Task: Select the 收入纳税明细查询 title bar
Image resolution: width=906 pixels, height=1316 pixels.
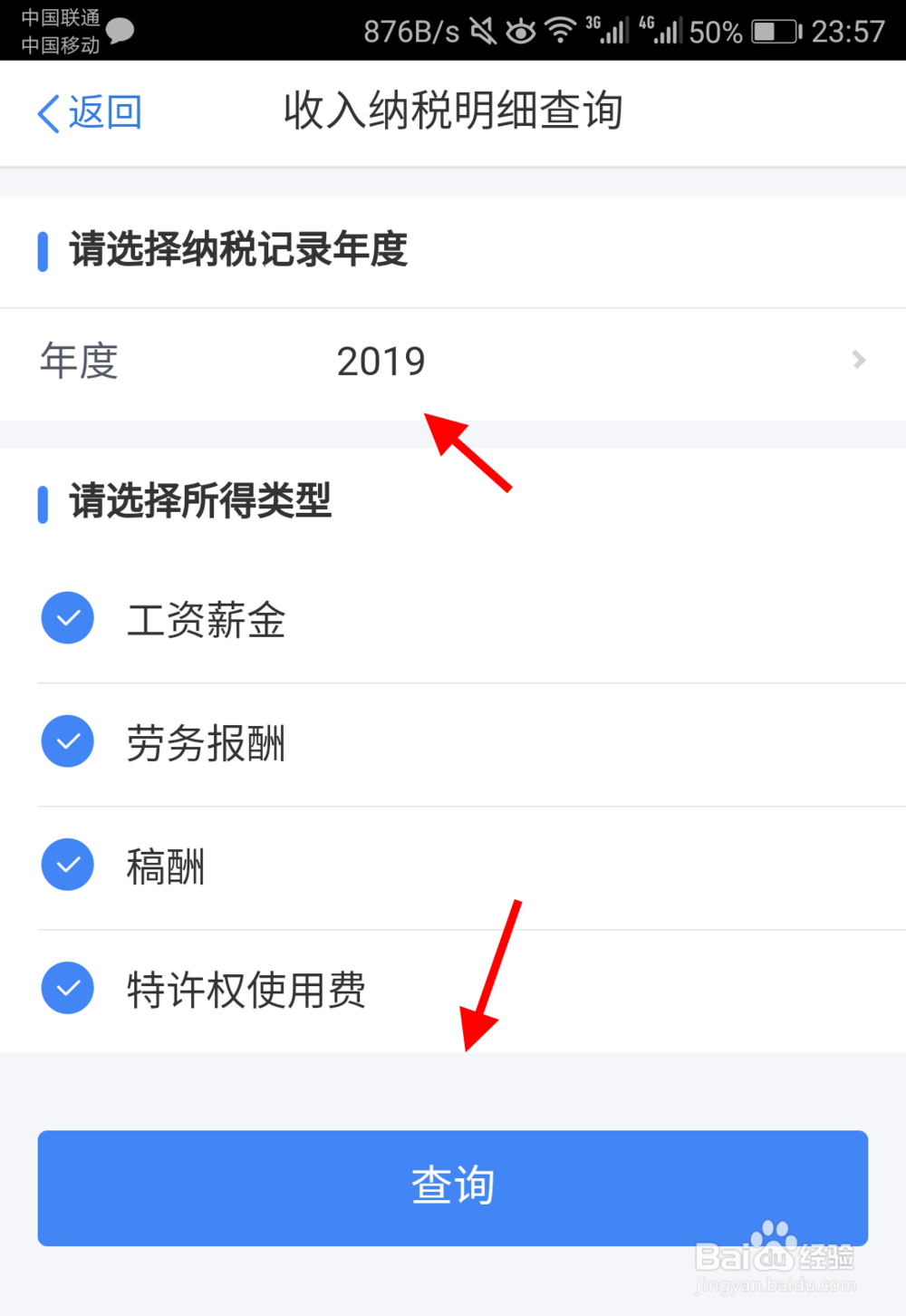Action: [453, 111]
